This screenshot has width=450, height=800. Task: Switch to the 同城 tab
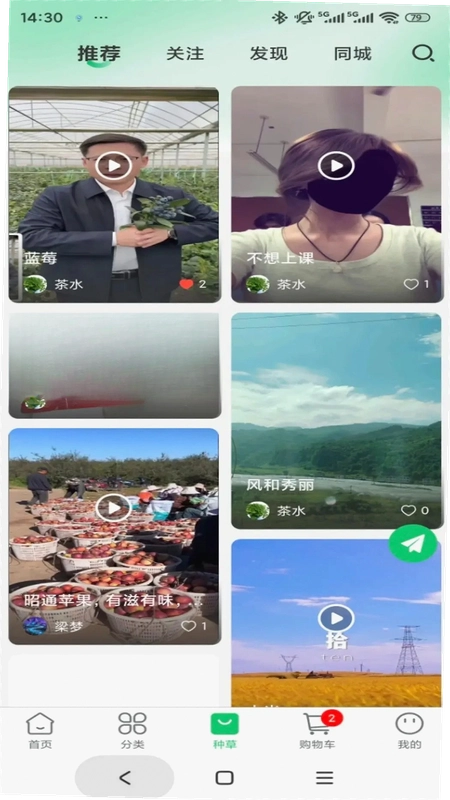[x=353, y=54]
